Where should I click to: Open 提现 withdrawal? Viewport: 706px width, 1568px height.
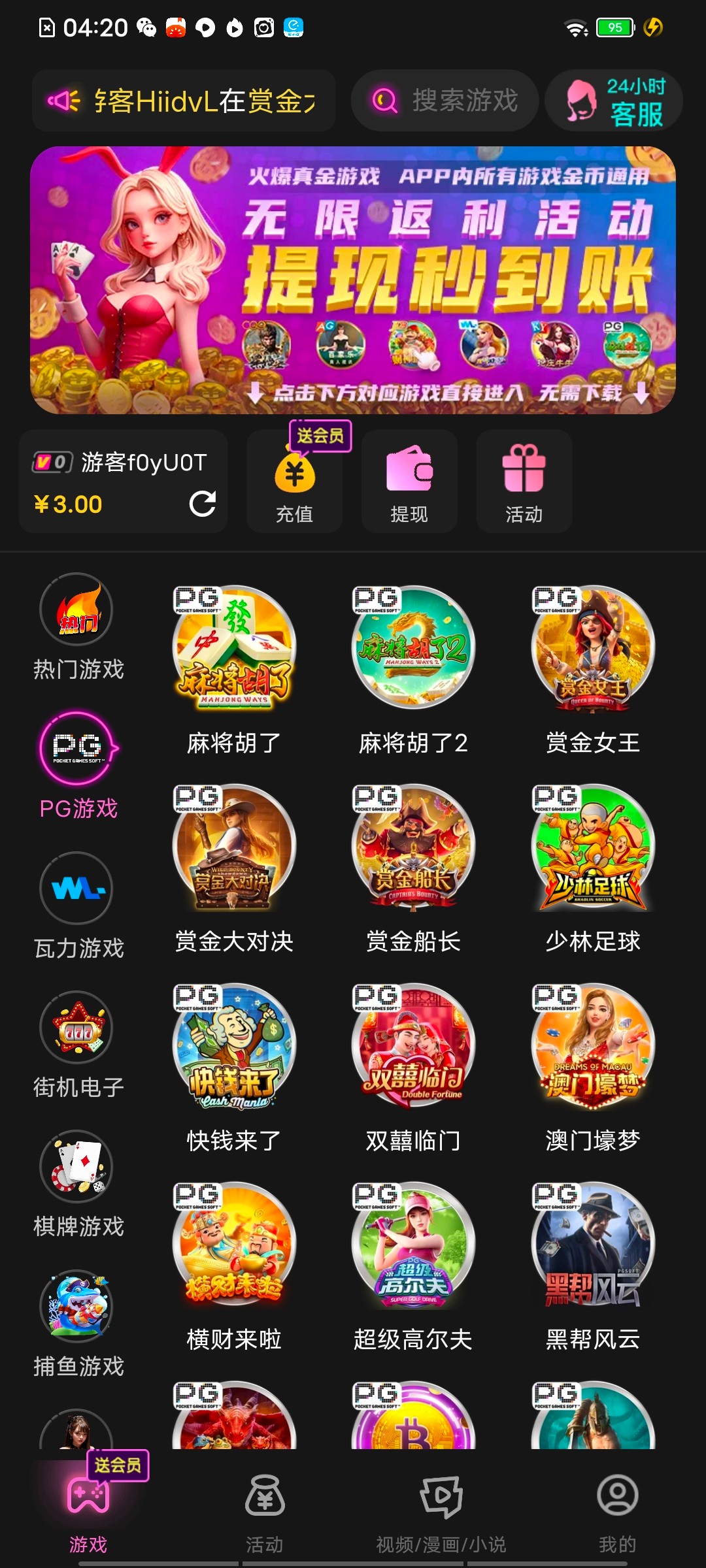pyautogui.click(x=409, y=482)
